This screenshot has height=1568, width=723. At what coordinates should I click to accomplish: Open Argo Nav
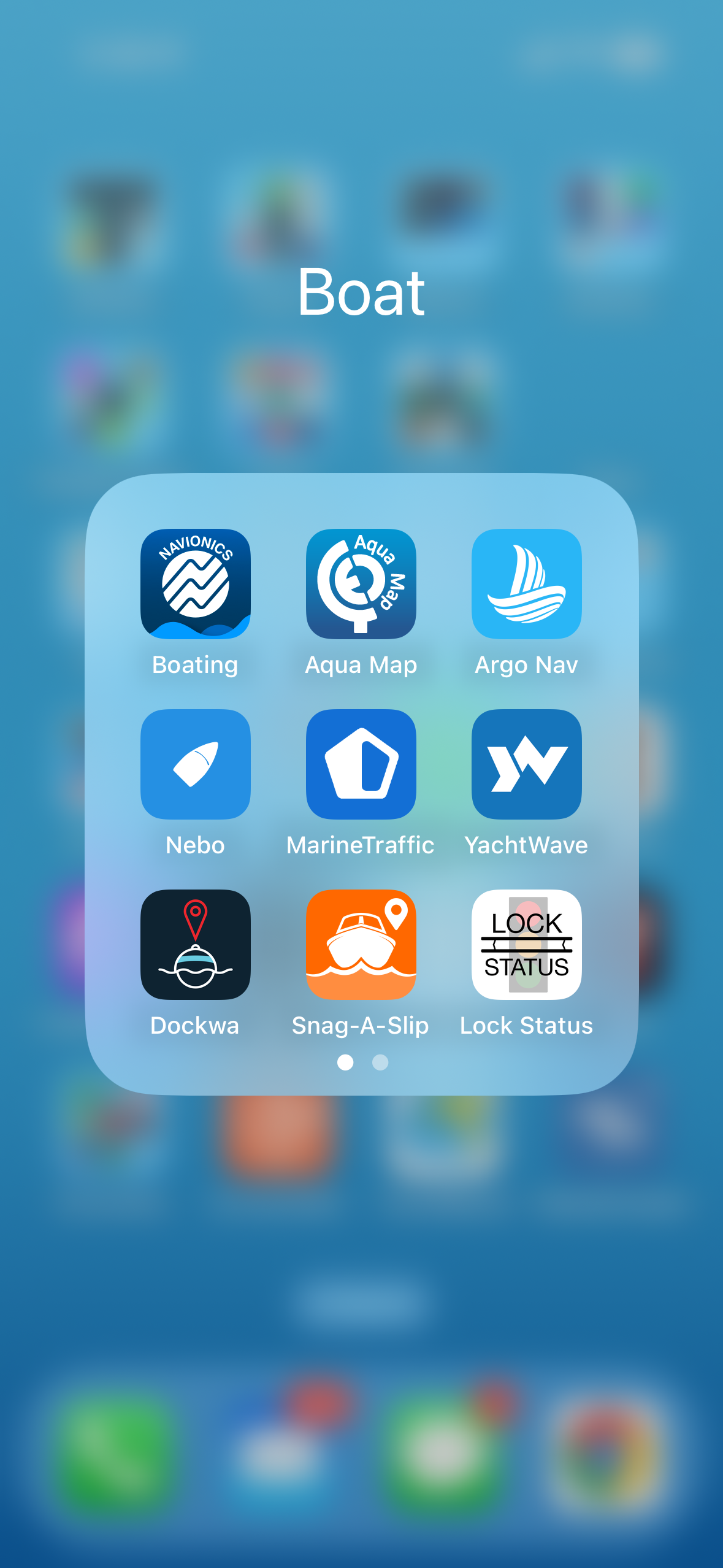pos(526,583)
